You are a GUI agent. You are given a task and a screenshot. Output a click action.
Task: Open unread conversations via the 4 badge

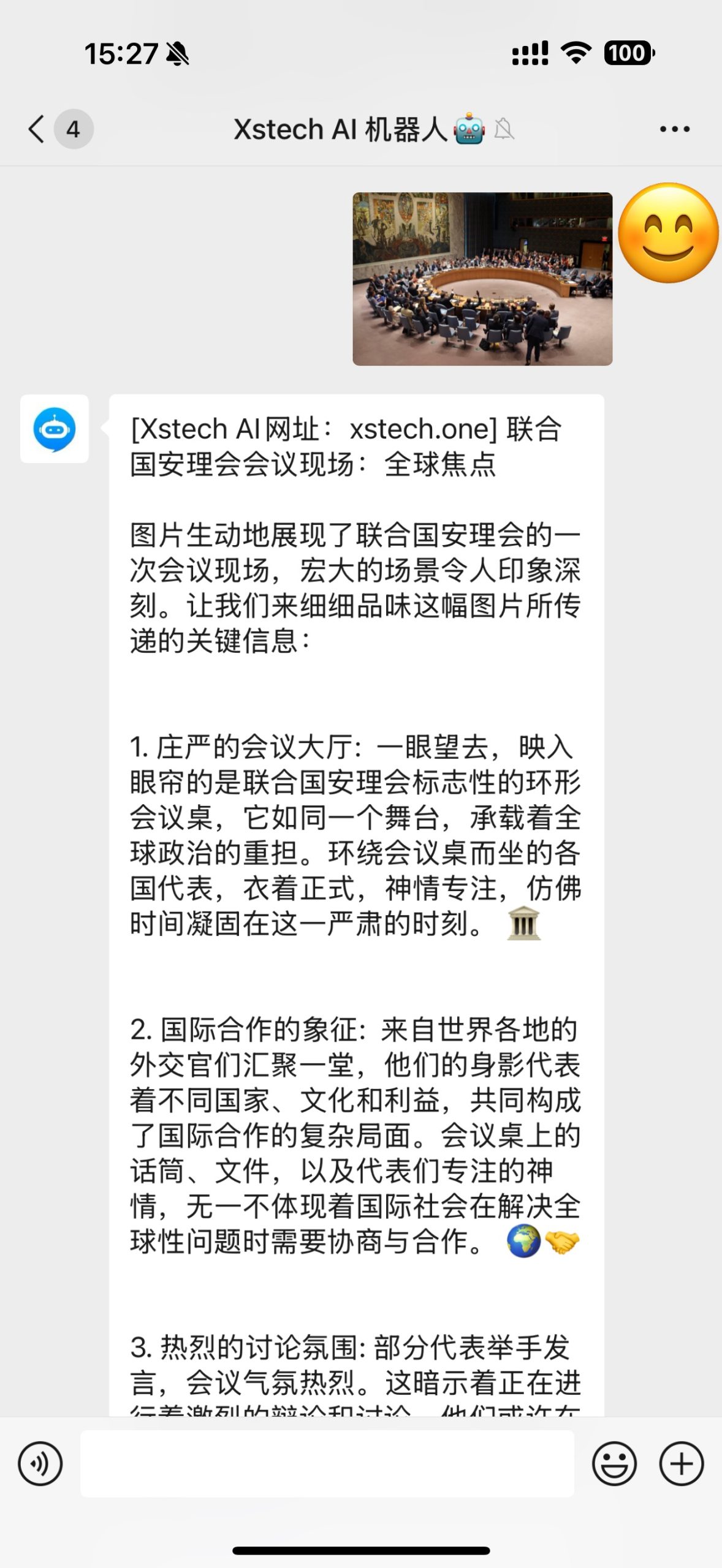[73, 129]
